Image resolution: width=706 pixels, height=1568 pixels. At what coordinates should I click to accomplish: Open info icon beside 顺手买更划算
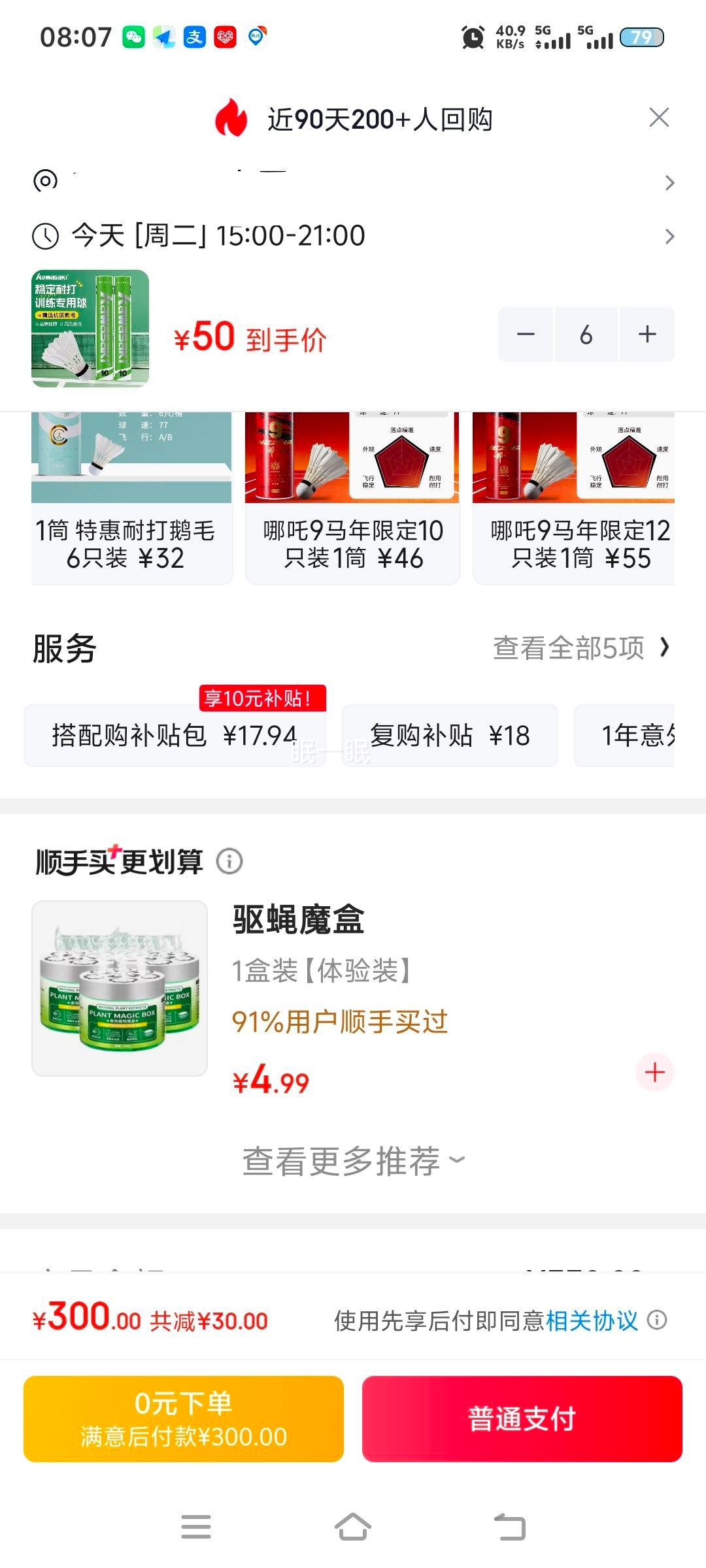pos(229,861)
